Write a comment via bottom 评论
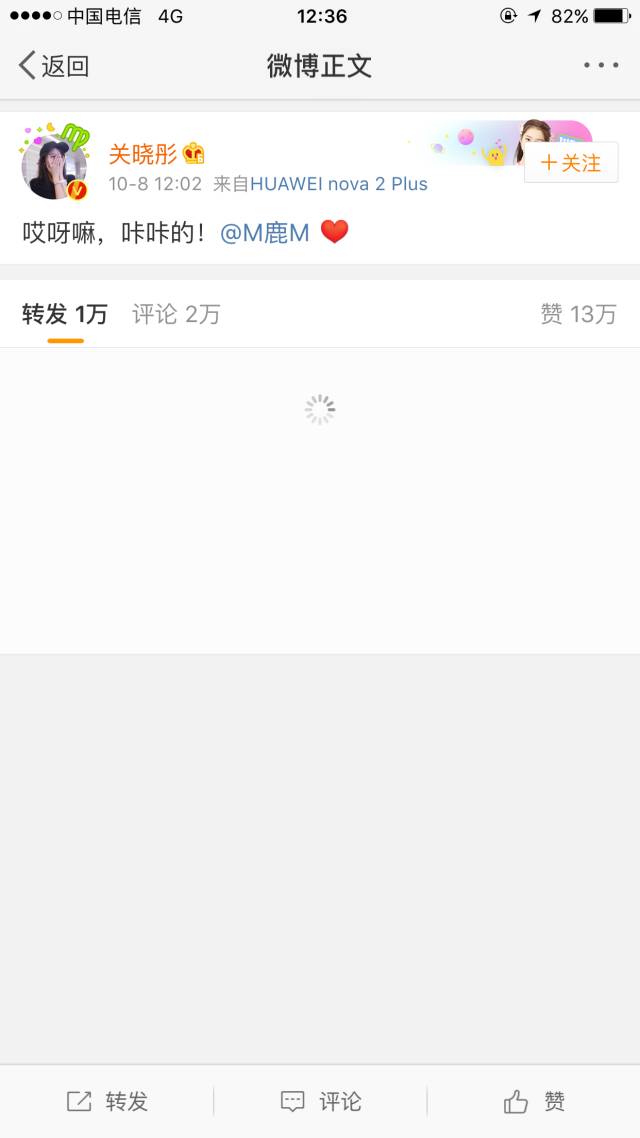Image resolution: width=640 pixels, height=1138 pixels. [320, 1101]
